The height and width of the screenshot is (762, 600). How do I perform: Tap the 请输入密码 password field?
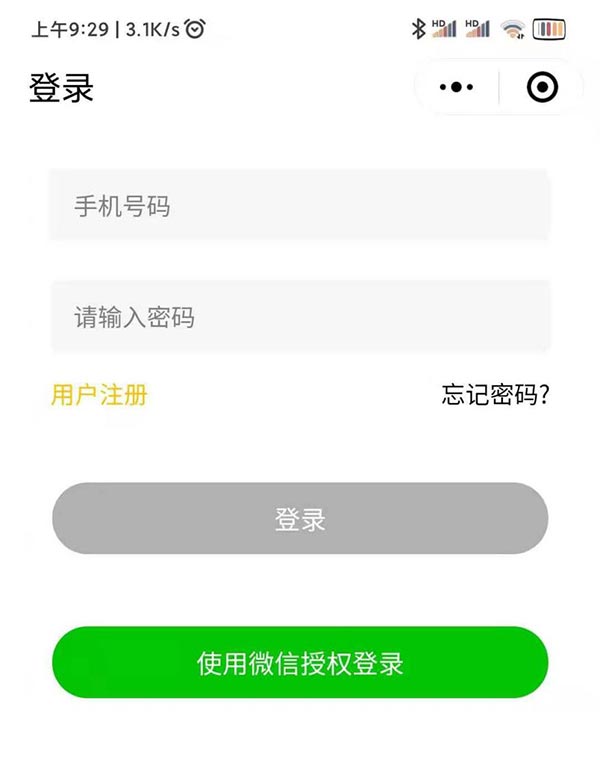[x=300, y=318]
